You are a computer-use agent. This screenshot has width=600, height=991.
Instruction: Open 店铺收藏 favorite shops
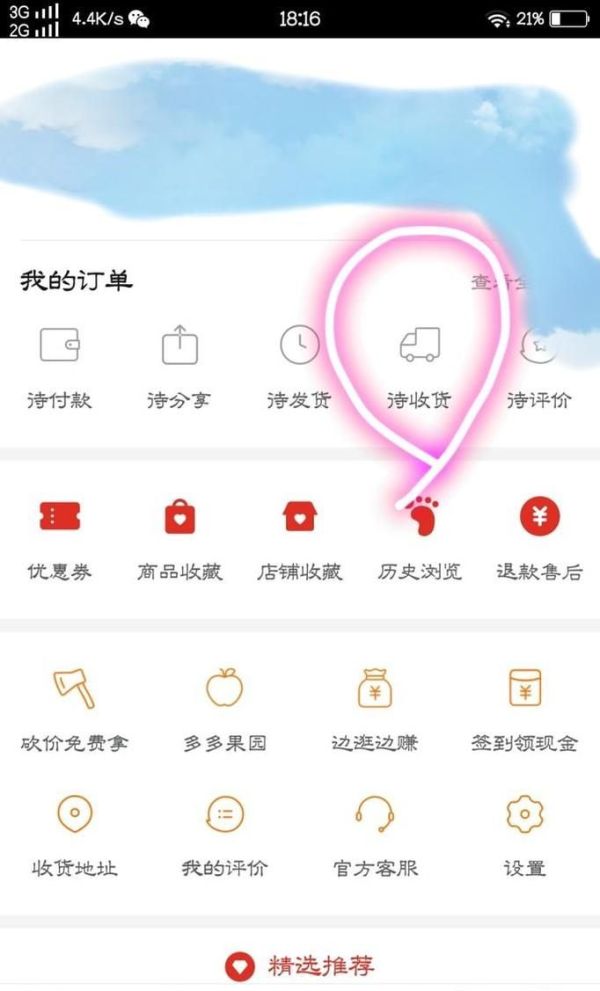tap(299, 539)
